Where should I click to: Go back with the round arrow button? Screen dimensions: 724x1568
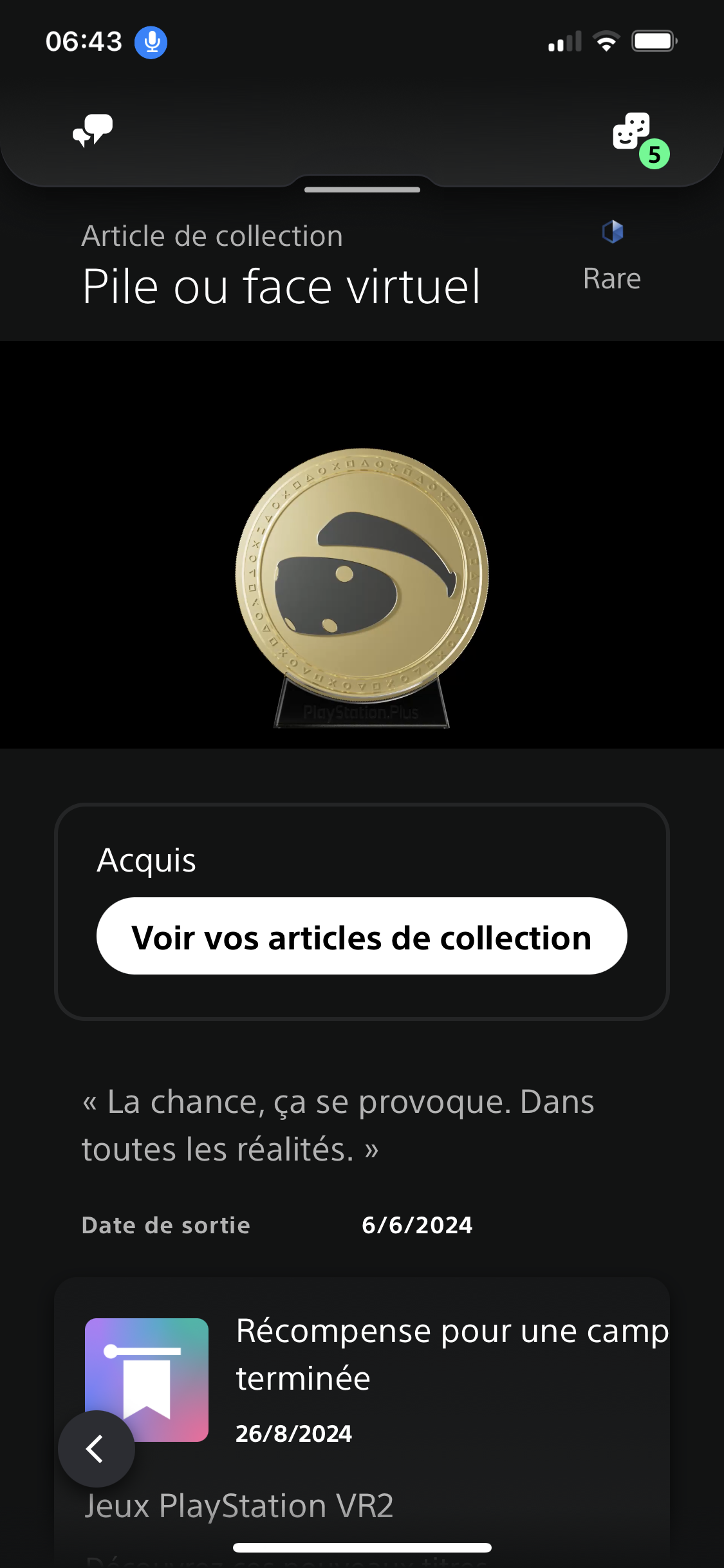(x=97, y=1448)
